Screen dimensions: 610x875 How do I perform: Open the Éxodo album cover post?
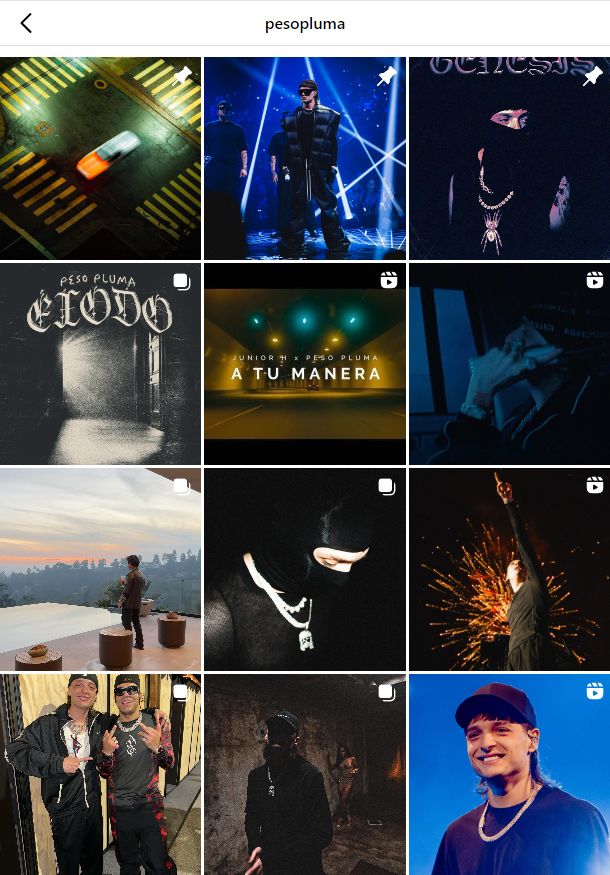tap(100, 364)
